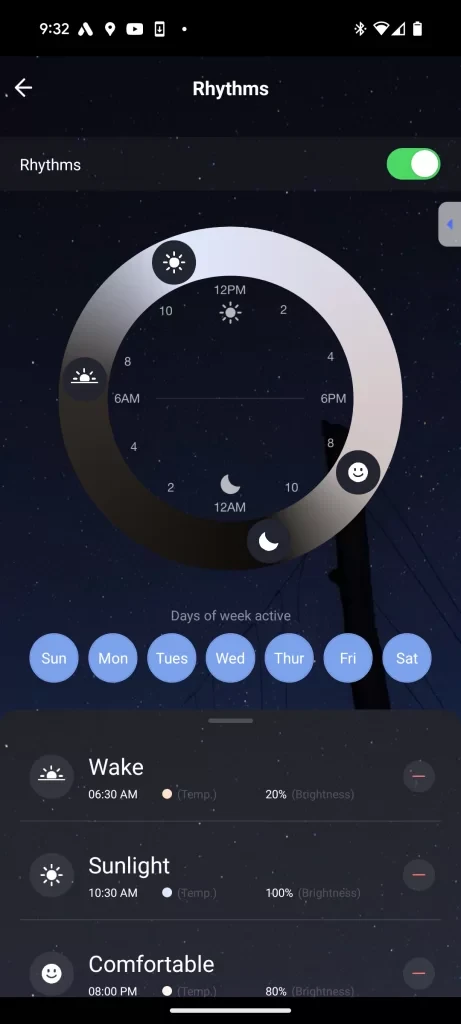This screenshot has height=1024, width=461.
Task: Select the moon marker on the ring
Action: [x=268, y=541]
